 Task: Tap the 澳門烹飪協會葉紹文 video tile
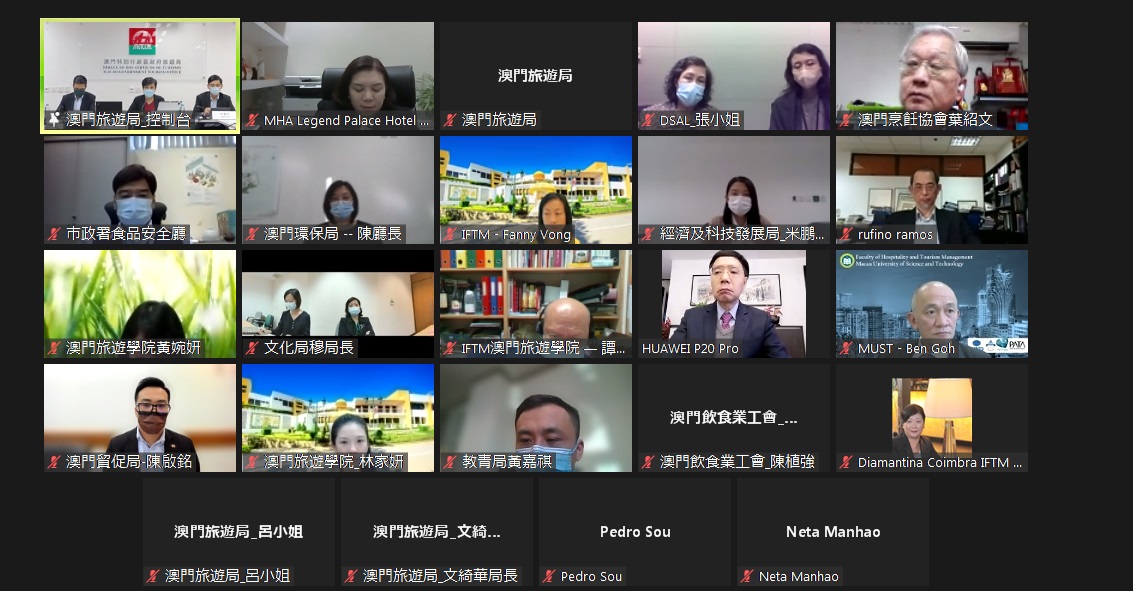(x=932, y=76)
